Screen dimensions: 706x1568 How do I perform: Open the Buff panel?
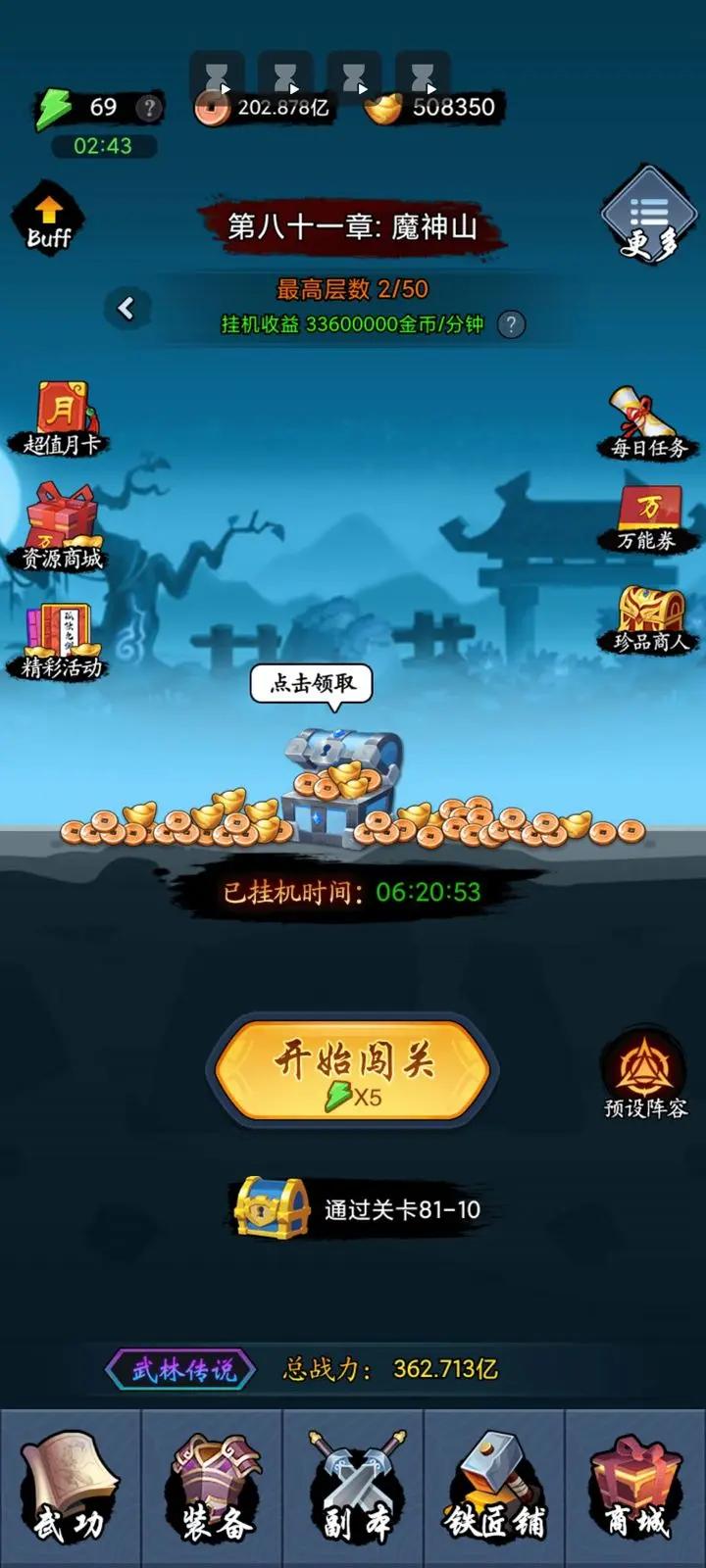[48, 220]
